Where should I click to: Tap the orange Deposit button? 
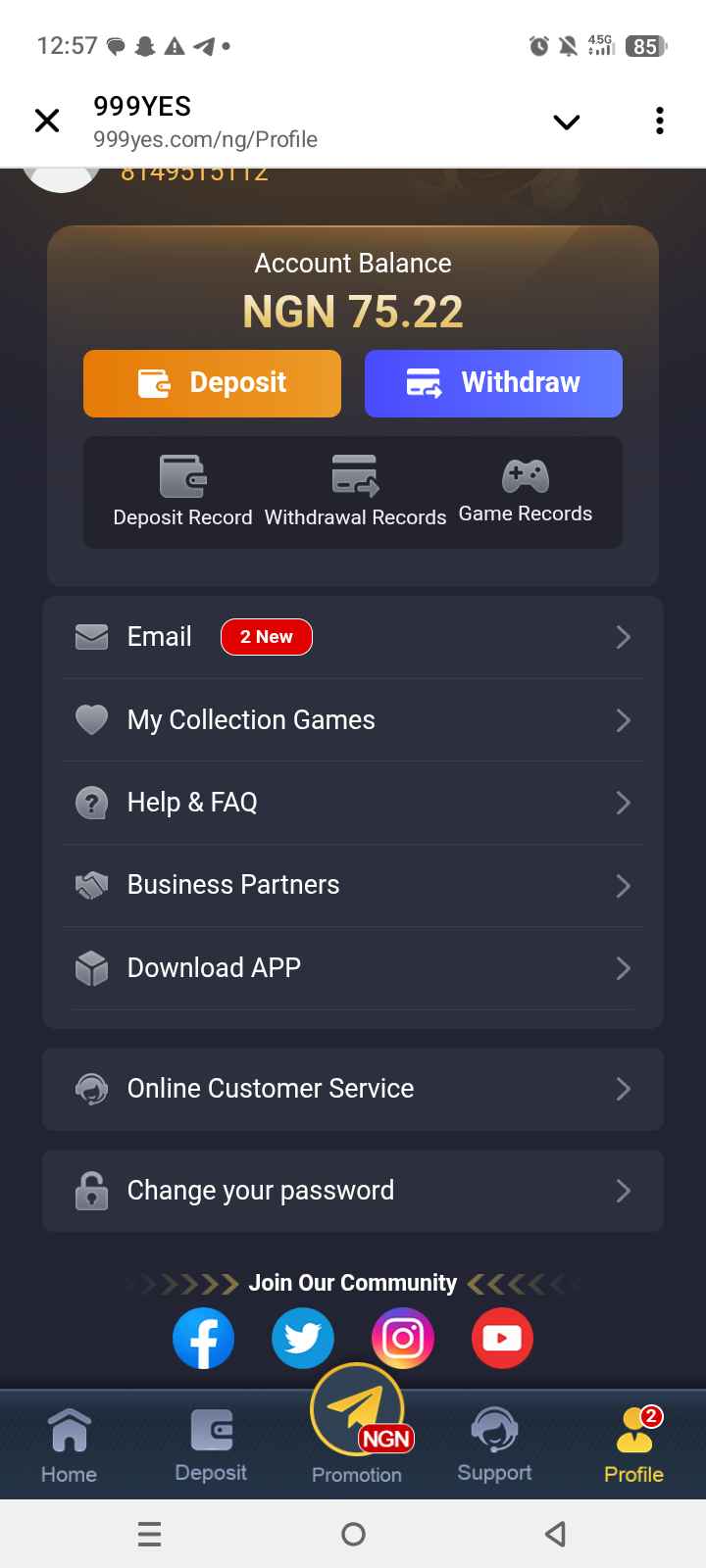coord(212,383)
